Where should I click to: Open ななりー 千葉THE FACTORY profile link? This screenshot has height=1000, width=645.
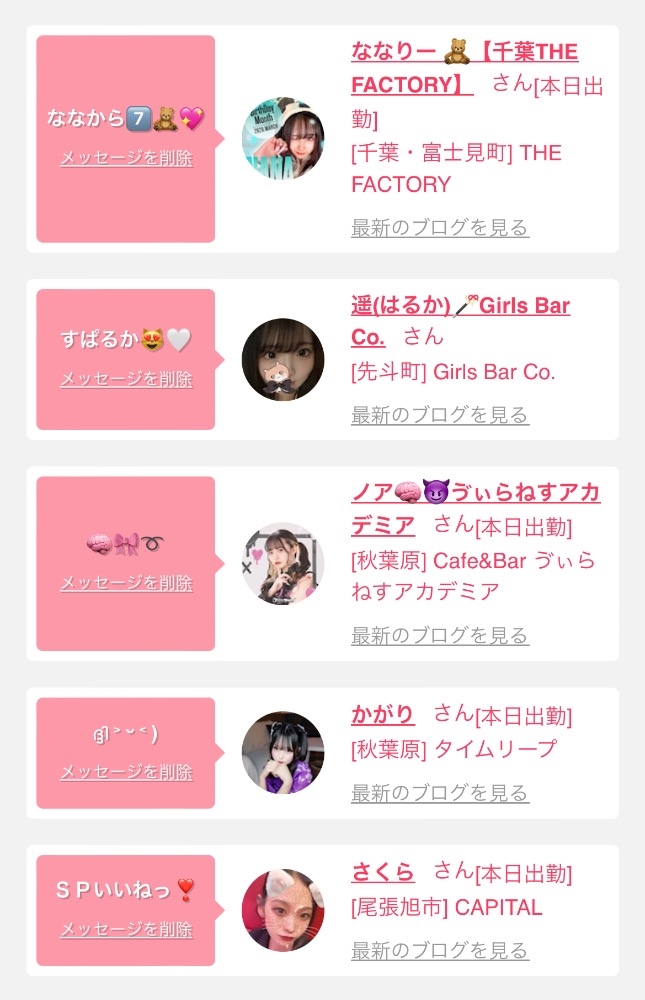pyautogui.click(x=464, y=68)
